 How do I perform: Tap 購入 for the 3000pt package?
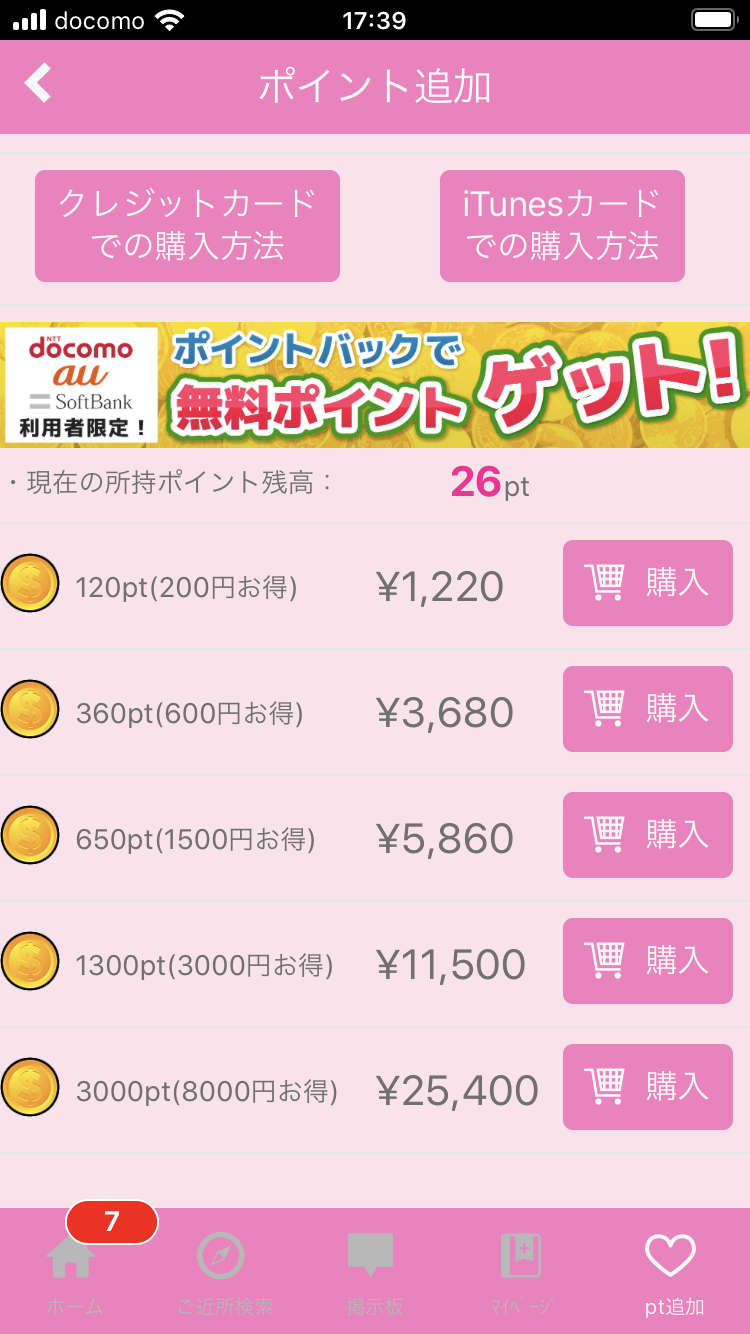coord(648,1087)
